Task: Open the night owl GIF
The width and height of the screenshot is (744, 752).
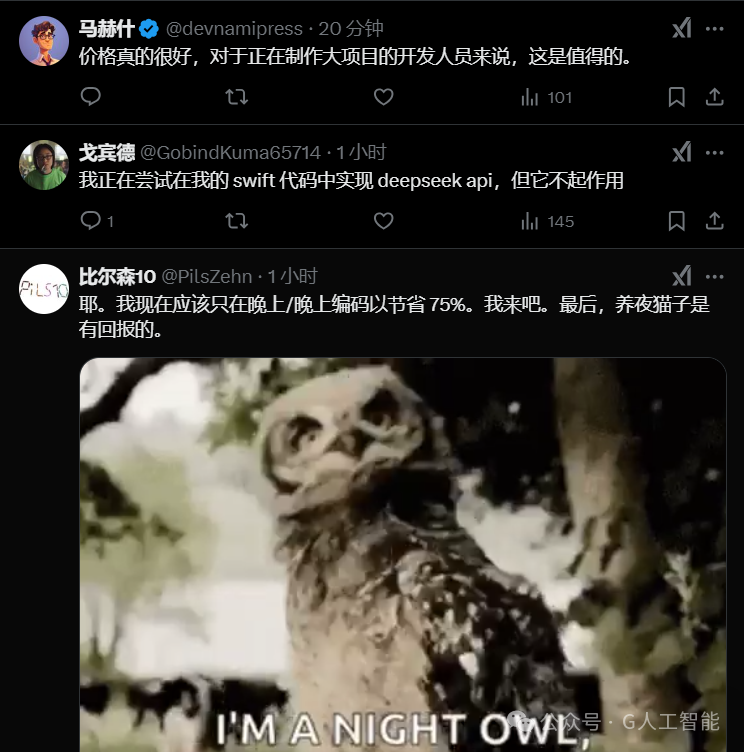Action: pyautogui.click(x=403, y=554)
